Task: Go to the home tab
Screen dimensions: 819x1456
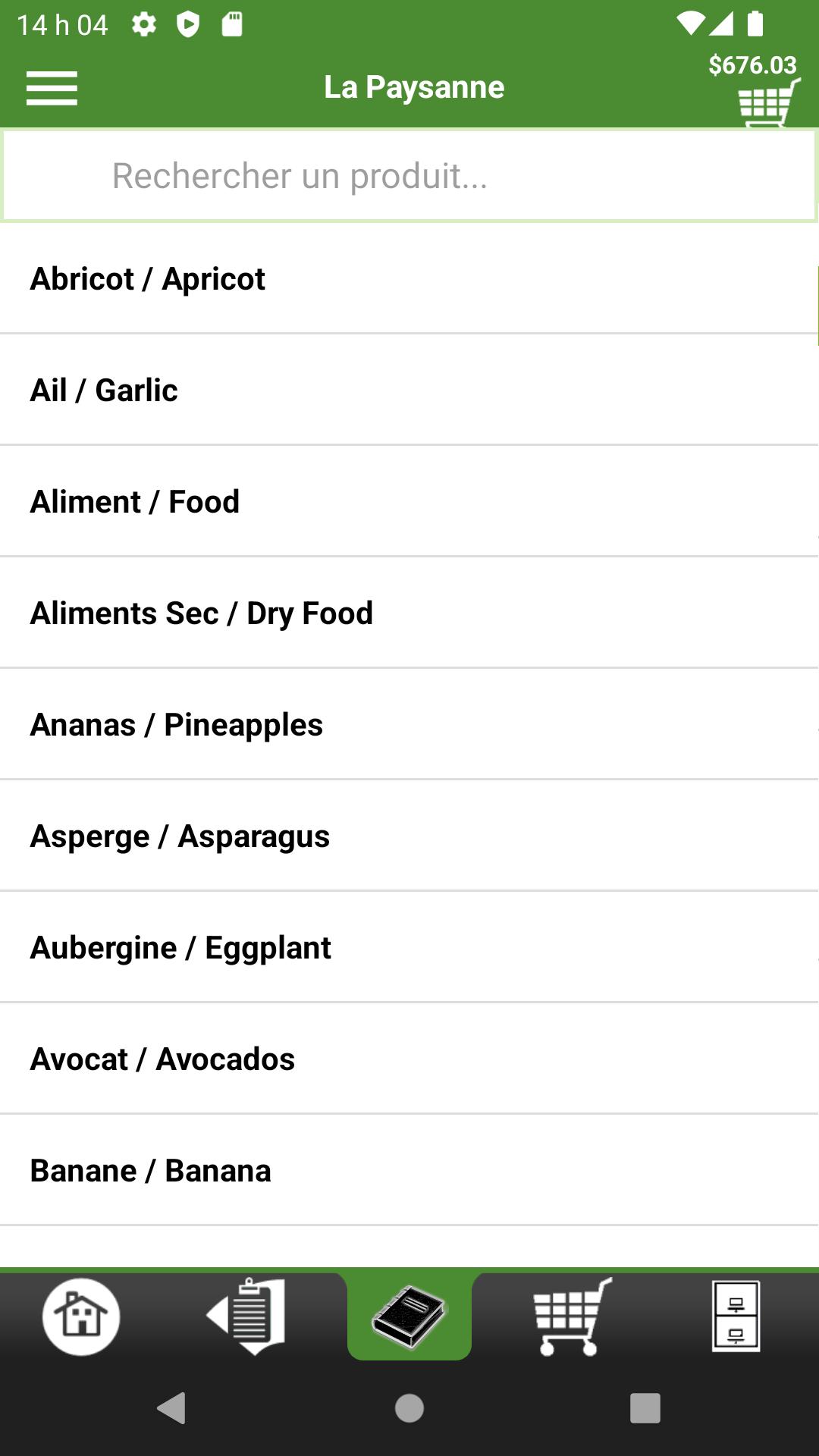Action: 81,1316
